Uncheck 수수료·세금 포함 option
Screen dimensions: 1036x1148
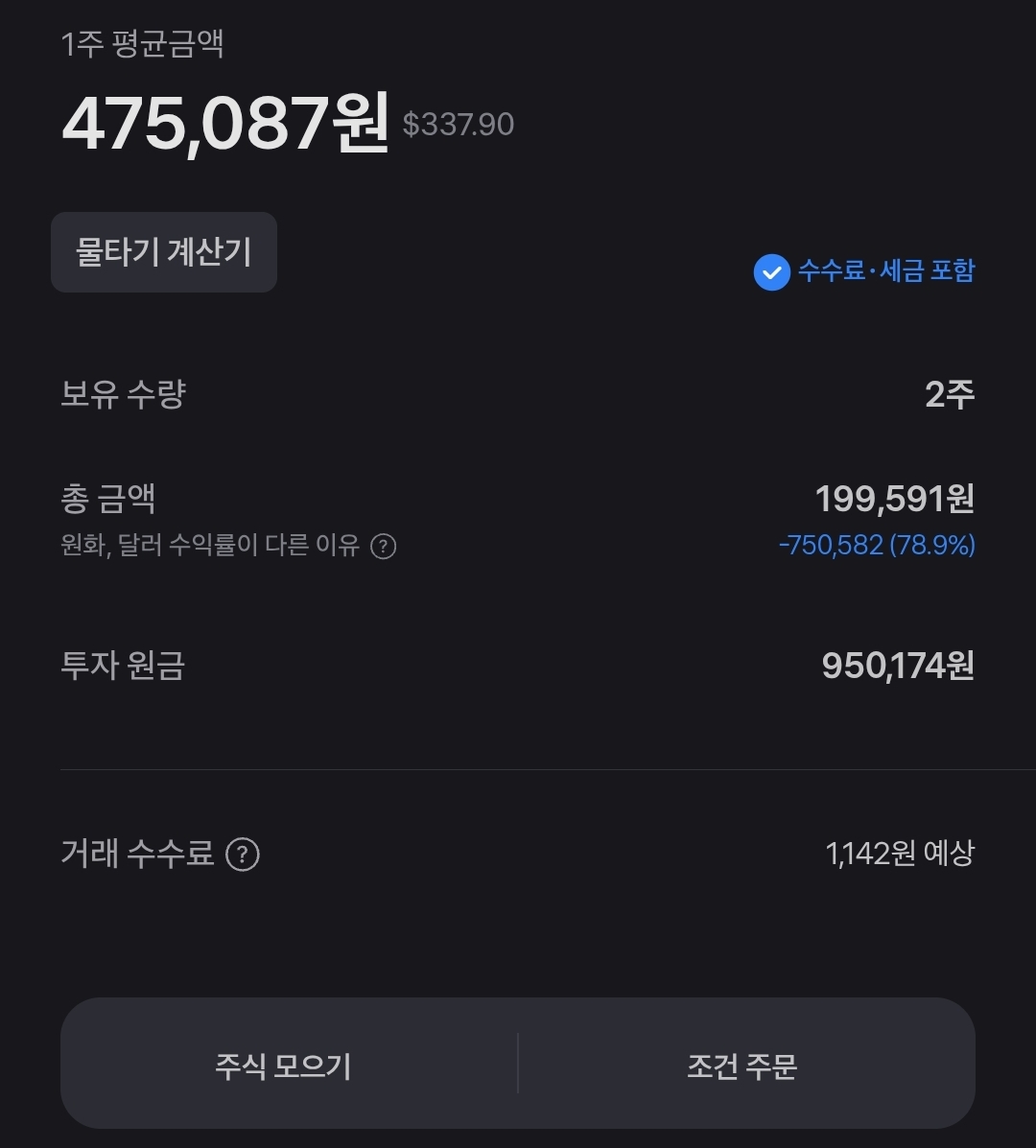pyautogui.click(x=771, y=272)
